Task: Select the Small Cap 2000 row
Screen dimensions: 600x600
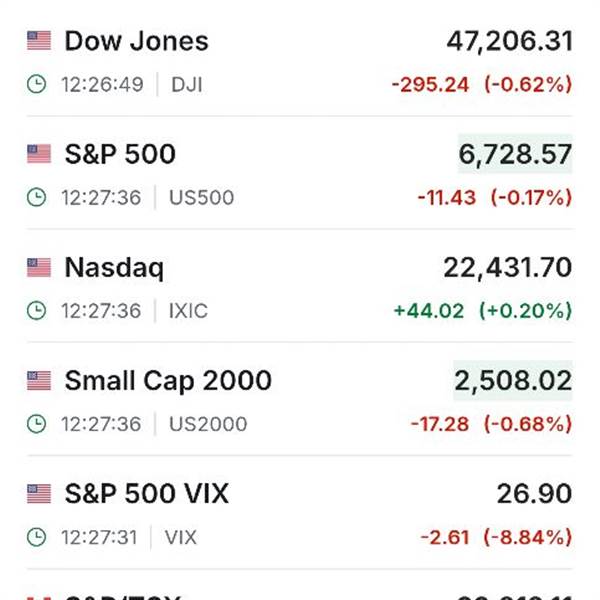Action: (300, 399)
